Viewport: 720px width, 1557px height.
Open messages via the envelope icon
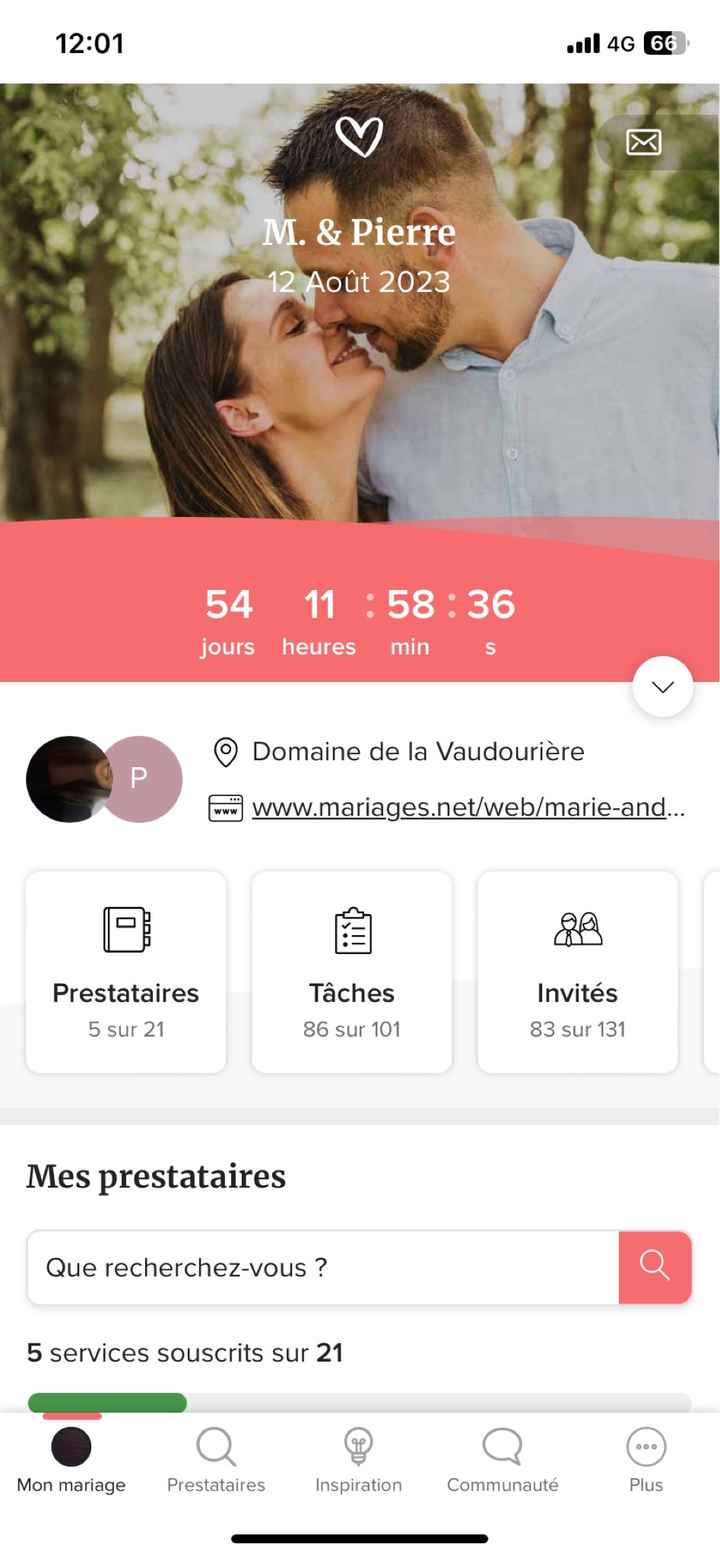tap(643, 142)
